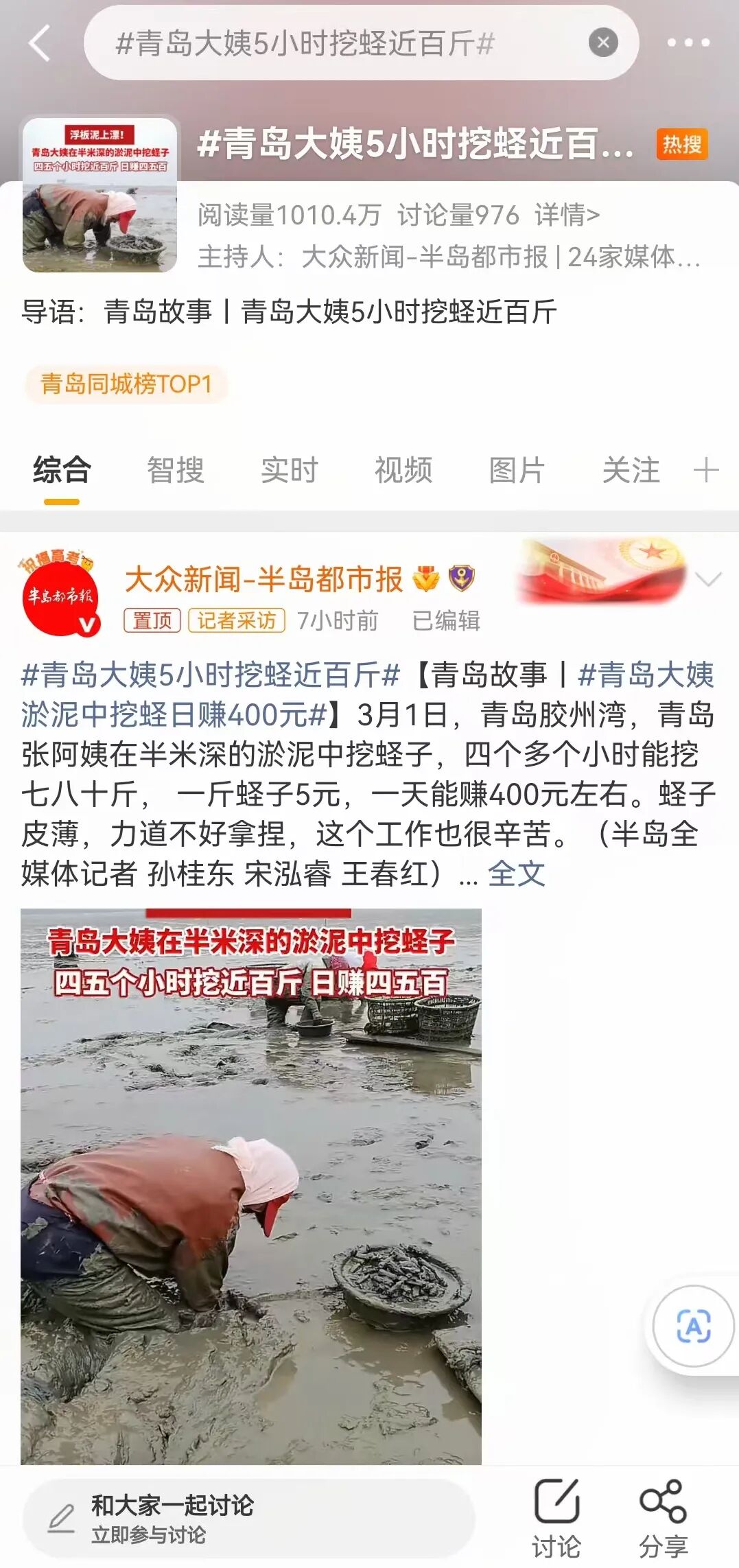This screenshot has height=1568, width=739.
Task: Tap the plus icon to add tabs
Action: [705, 471]
